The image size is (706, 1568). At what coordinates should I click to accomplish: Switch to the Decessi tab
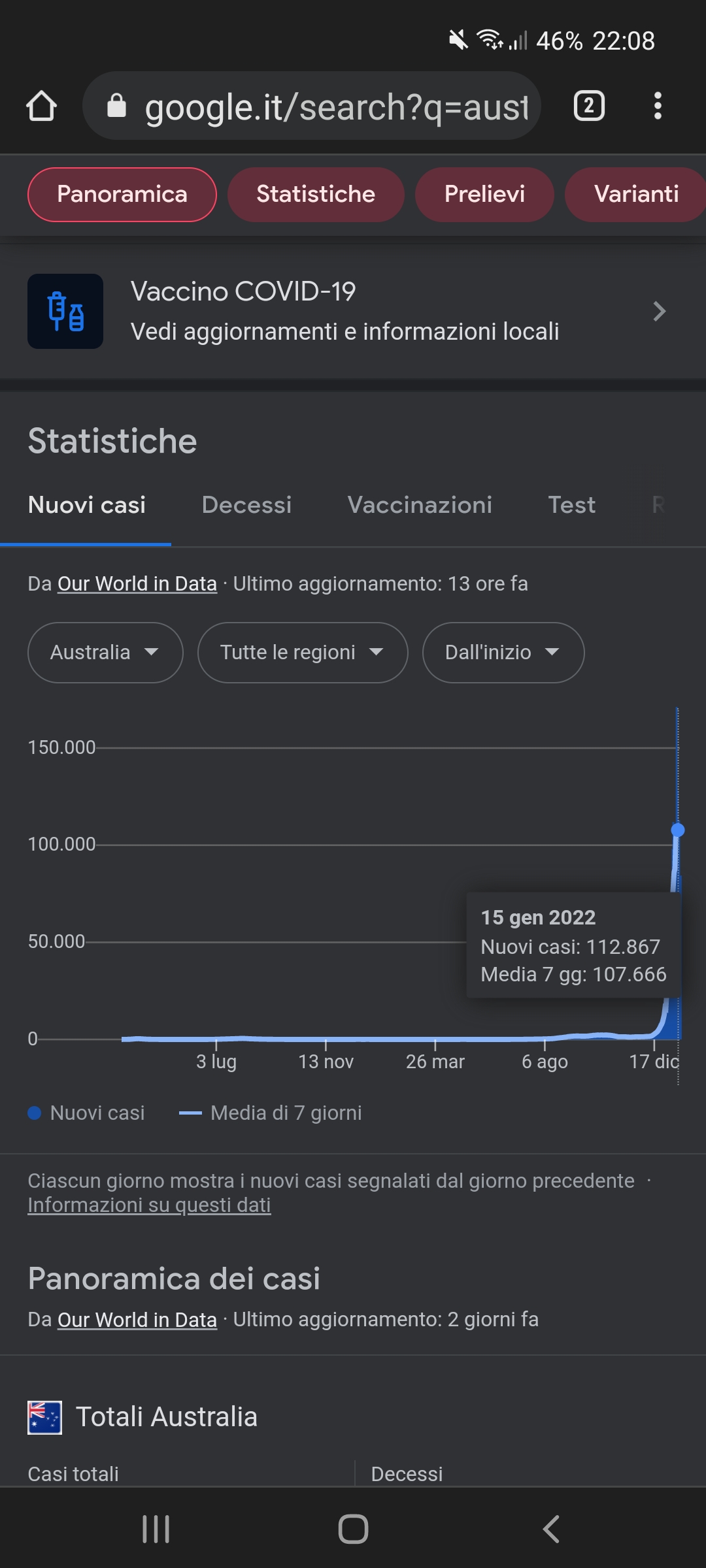click(x=246, y=505)
